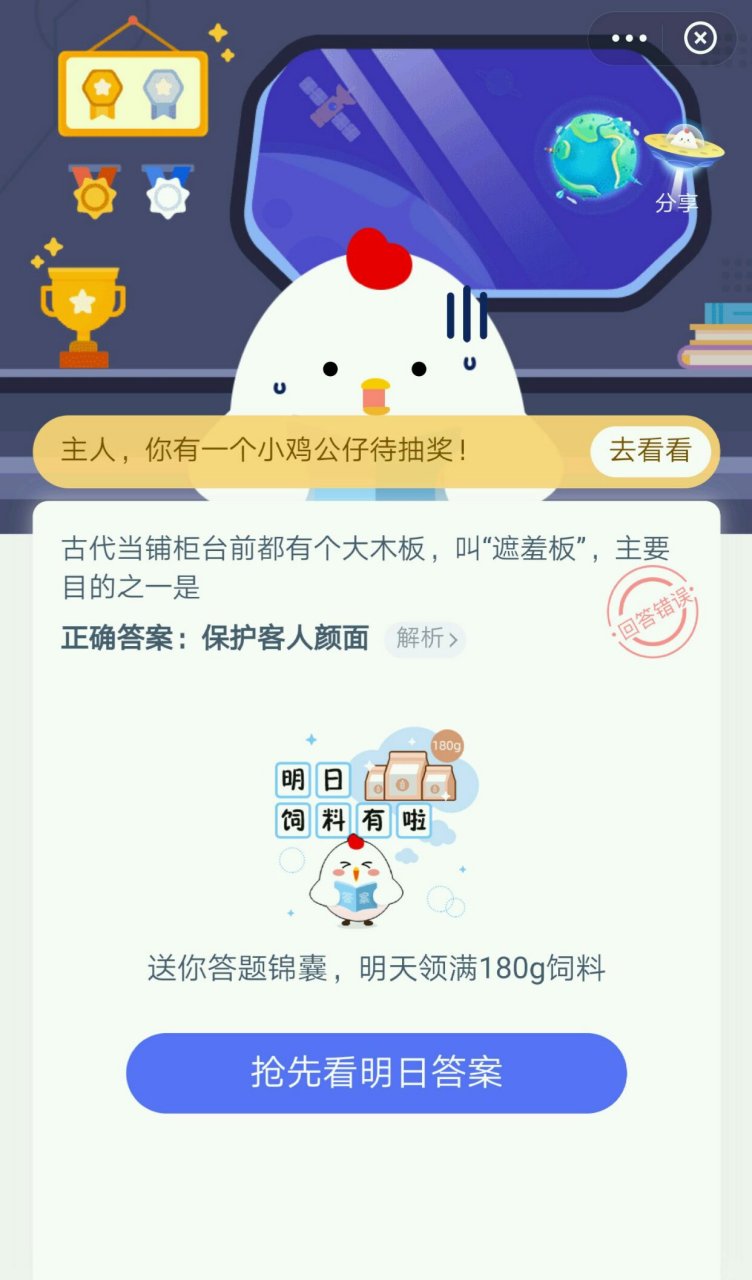Tap the 主人，你有一个小鸡公仔待抽奖 banner
Viewport: 752px width, 1280px height.
(300, 451)
